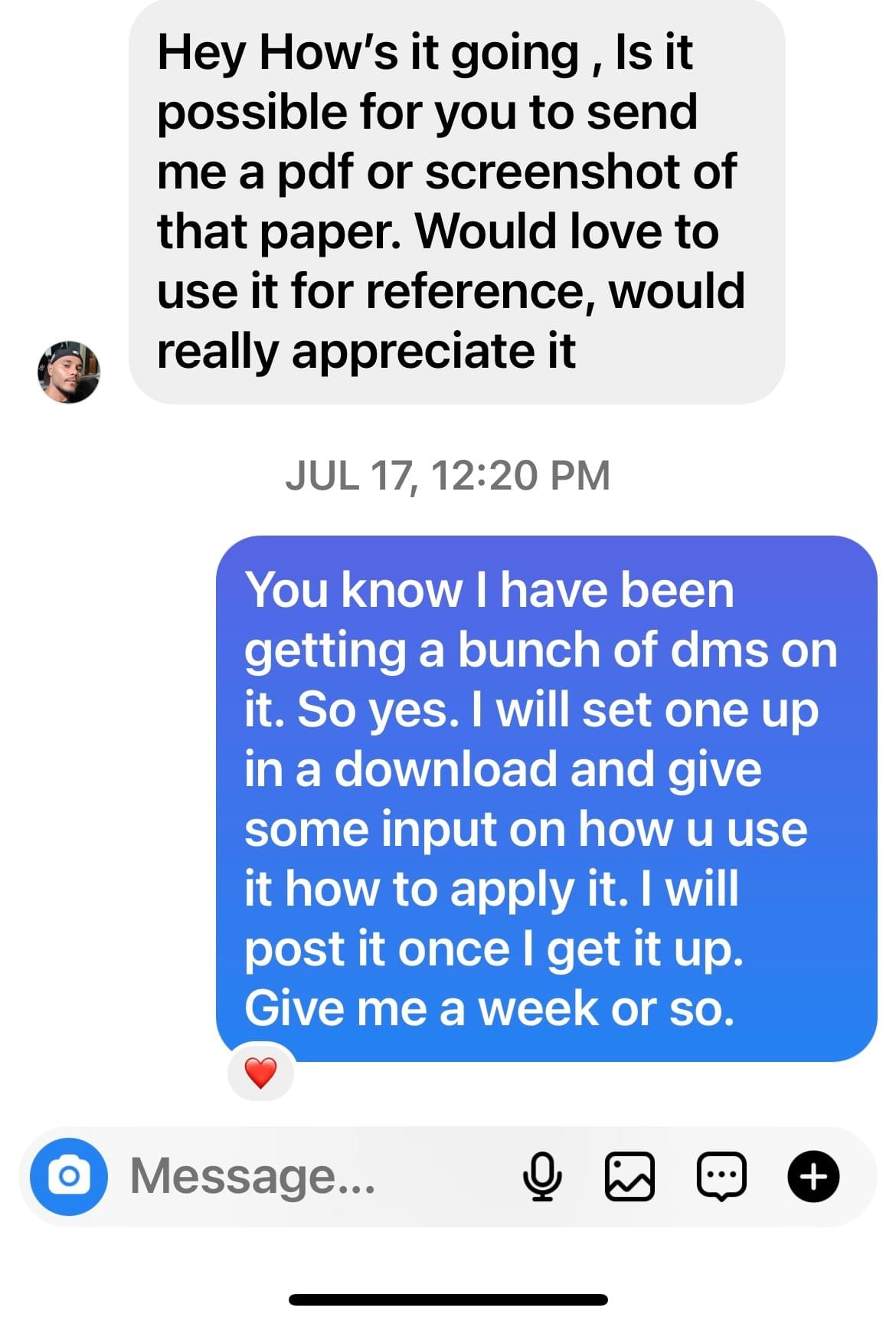Image resolution: width=896 pixels, height=1324 pixels.
Task: Open the sender's profile picture
Action: [x=69, y=372]
